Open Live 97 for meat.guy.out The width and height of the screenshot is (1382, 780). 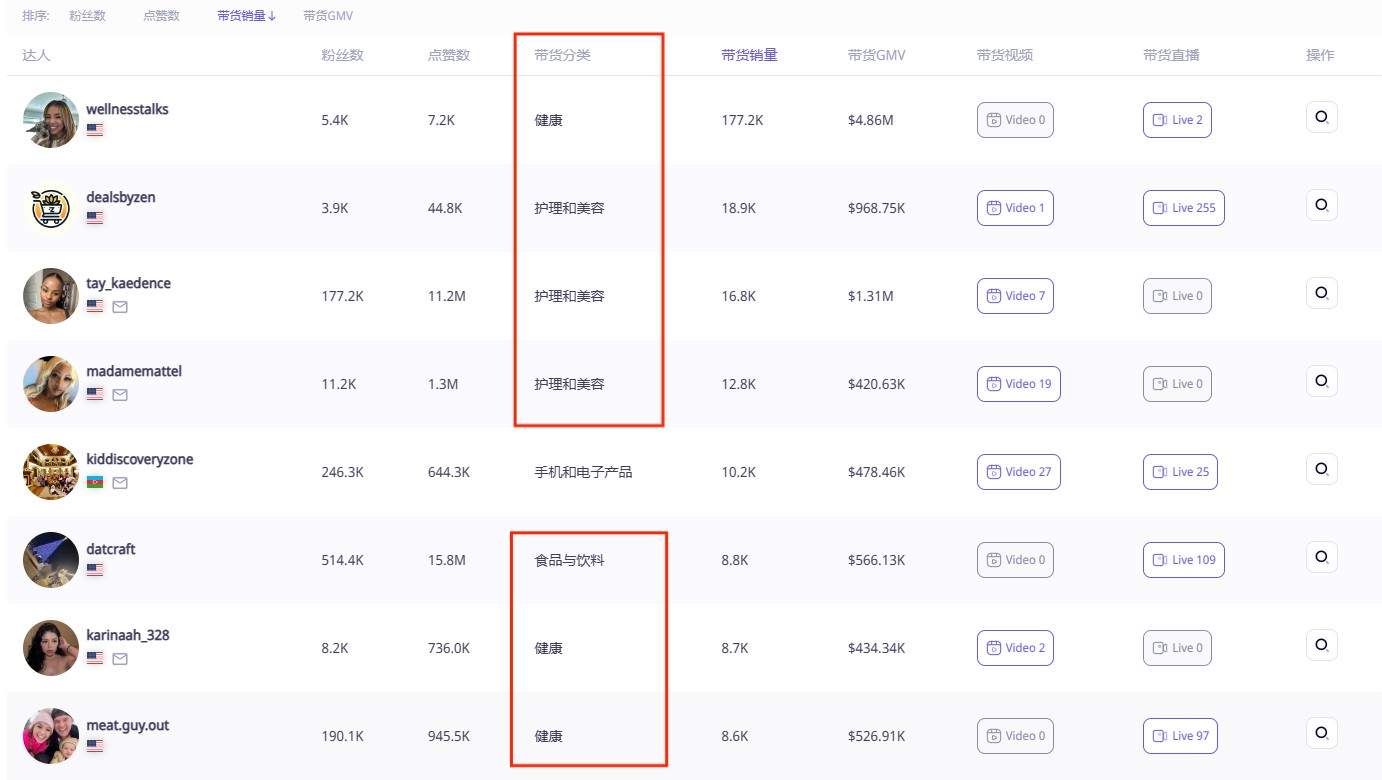(x=1180, y=736)
